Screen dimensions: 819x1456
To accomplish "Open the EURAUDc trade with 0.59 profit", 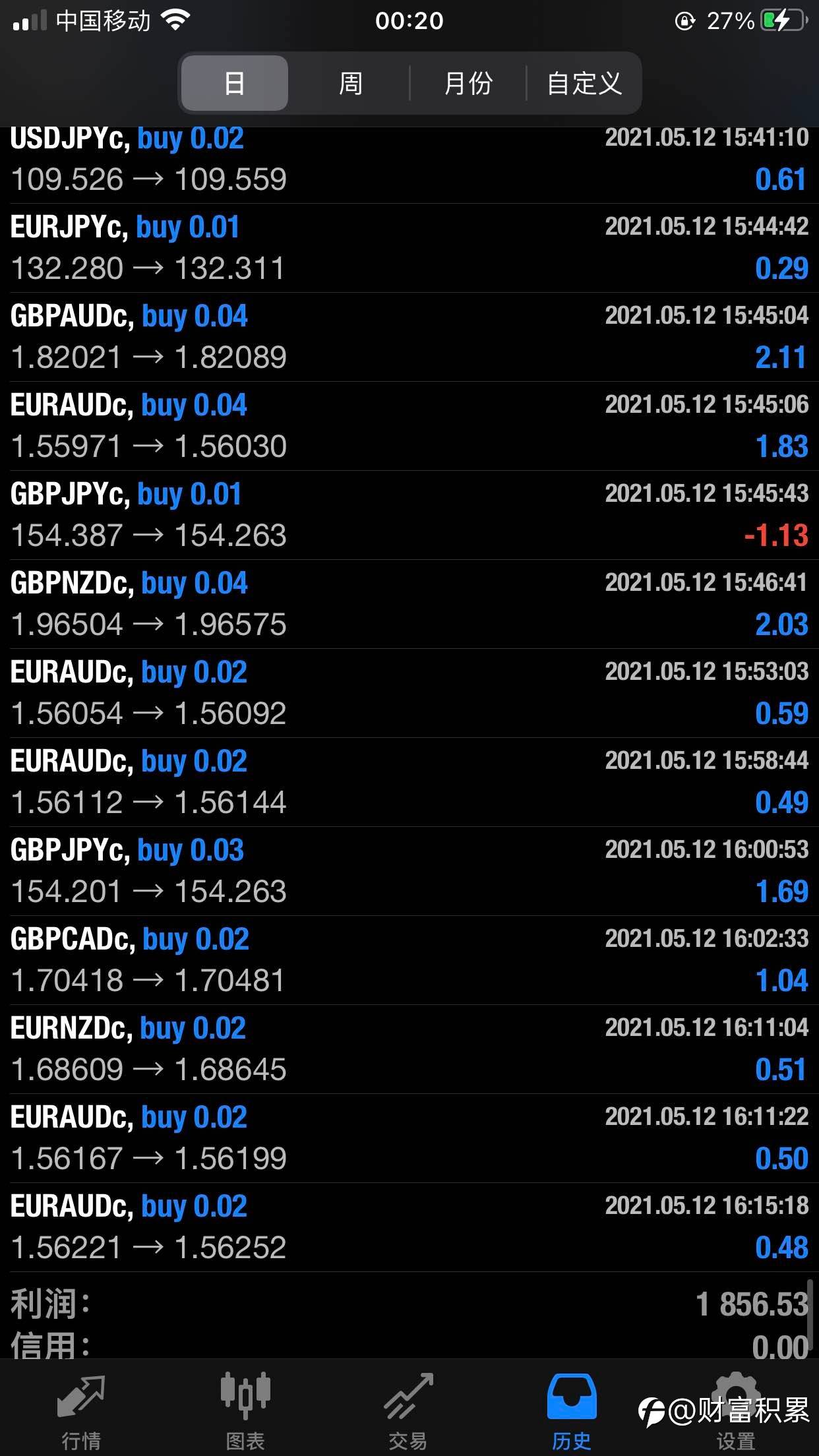I will [x=409, y=693].
